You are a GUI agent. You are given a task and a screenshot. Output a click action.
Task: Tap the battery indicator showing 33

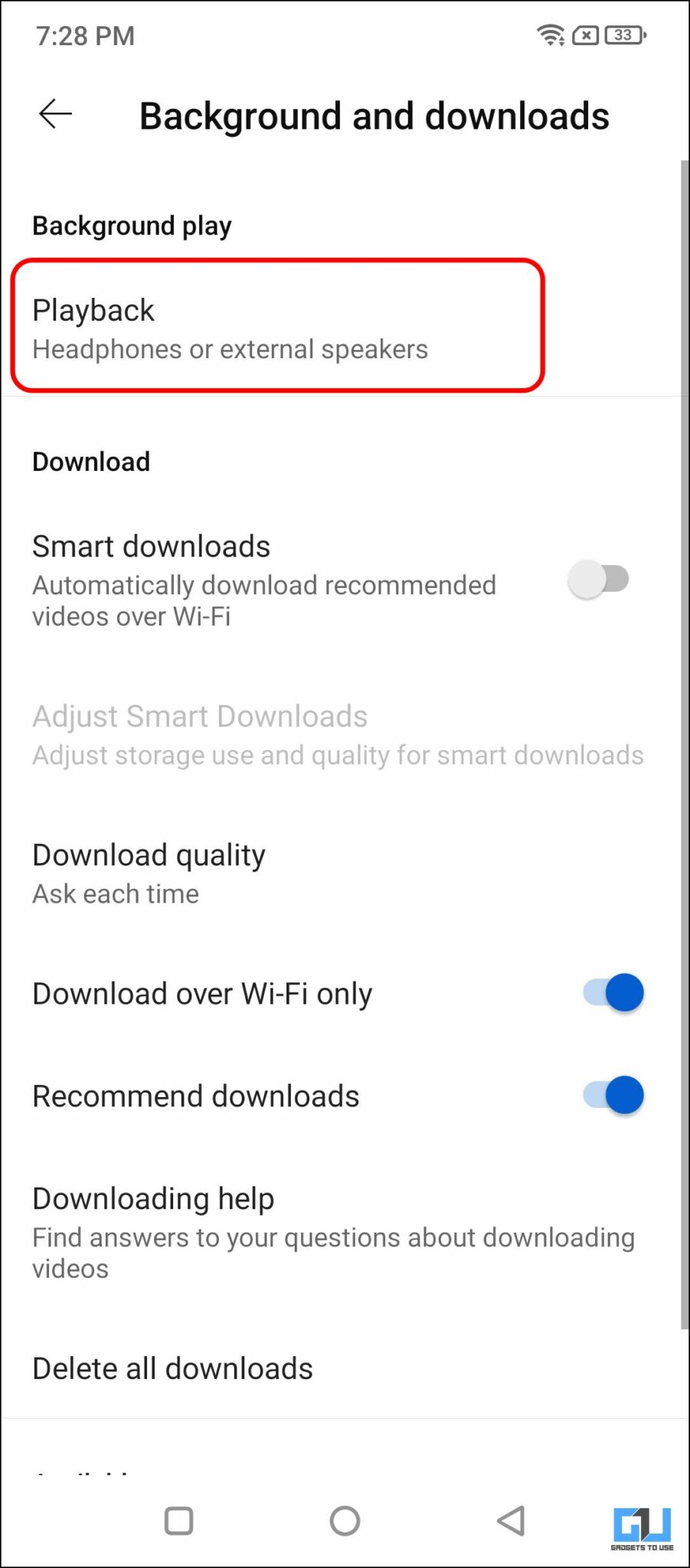tap(622, 34)
